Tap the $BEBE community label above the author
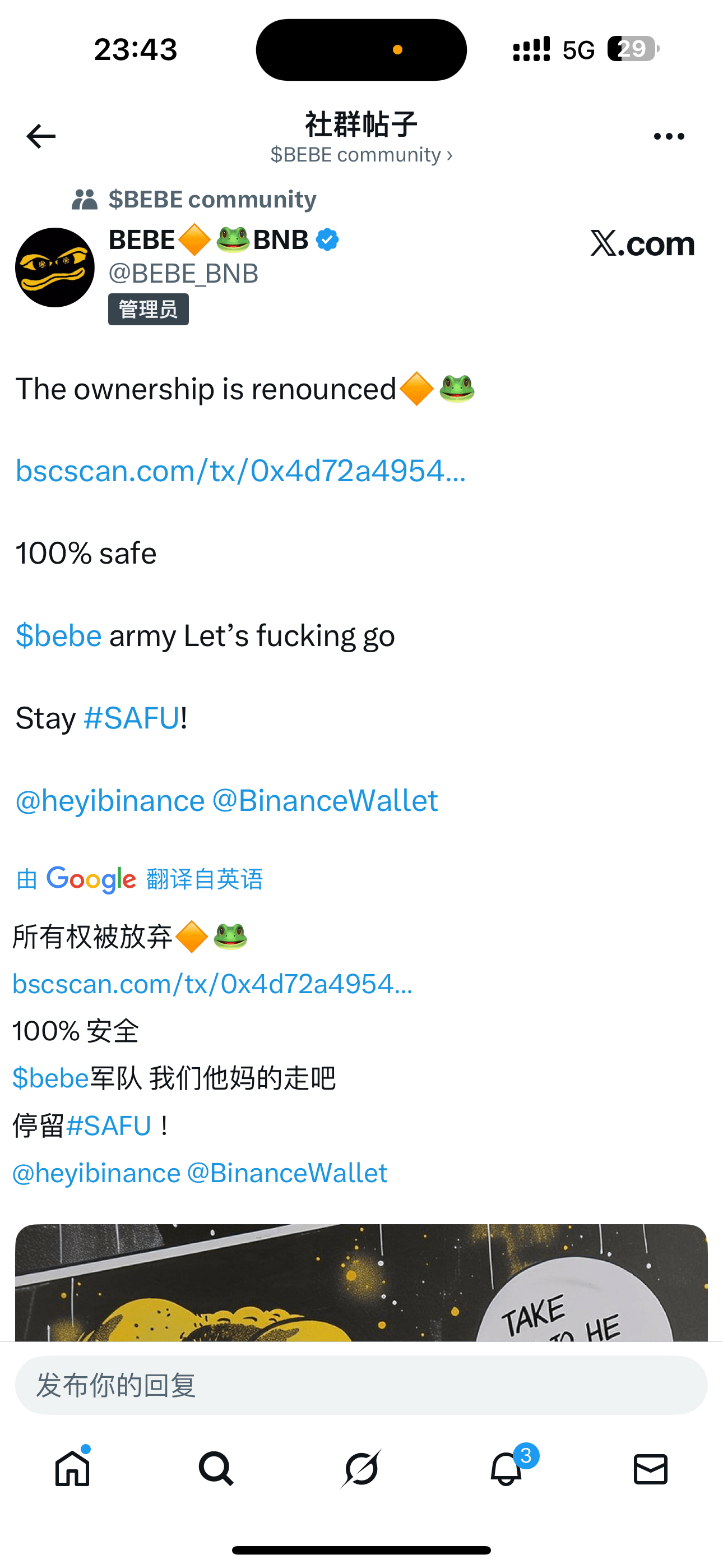723x1568 pixels. tap(212, 199)
